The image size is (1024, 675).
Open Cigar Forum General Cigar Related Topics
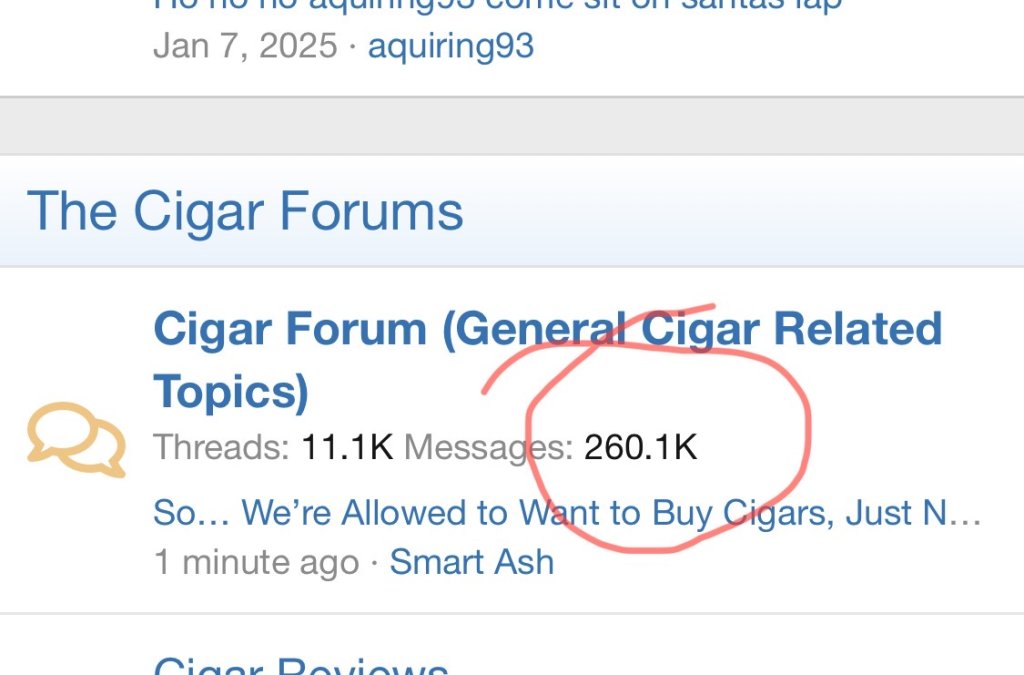[546, 330]
